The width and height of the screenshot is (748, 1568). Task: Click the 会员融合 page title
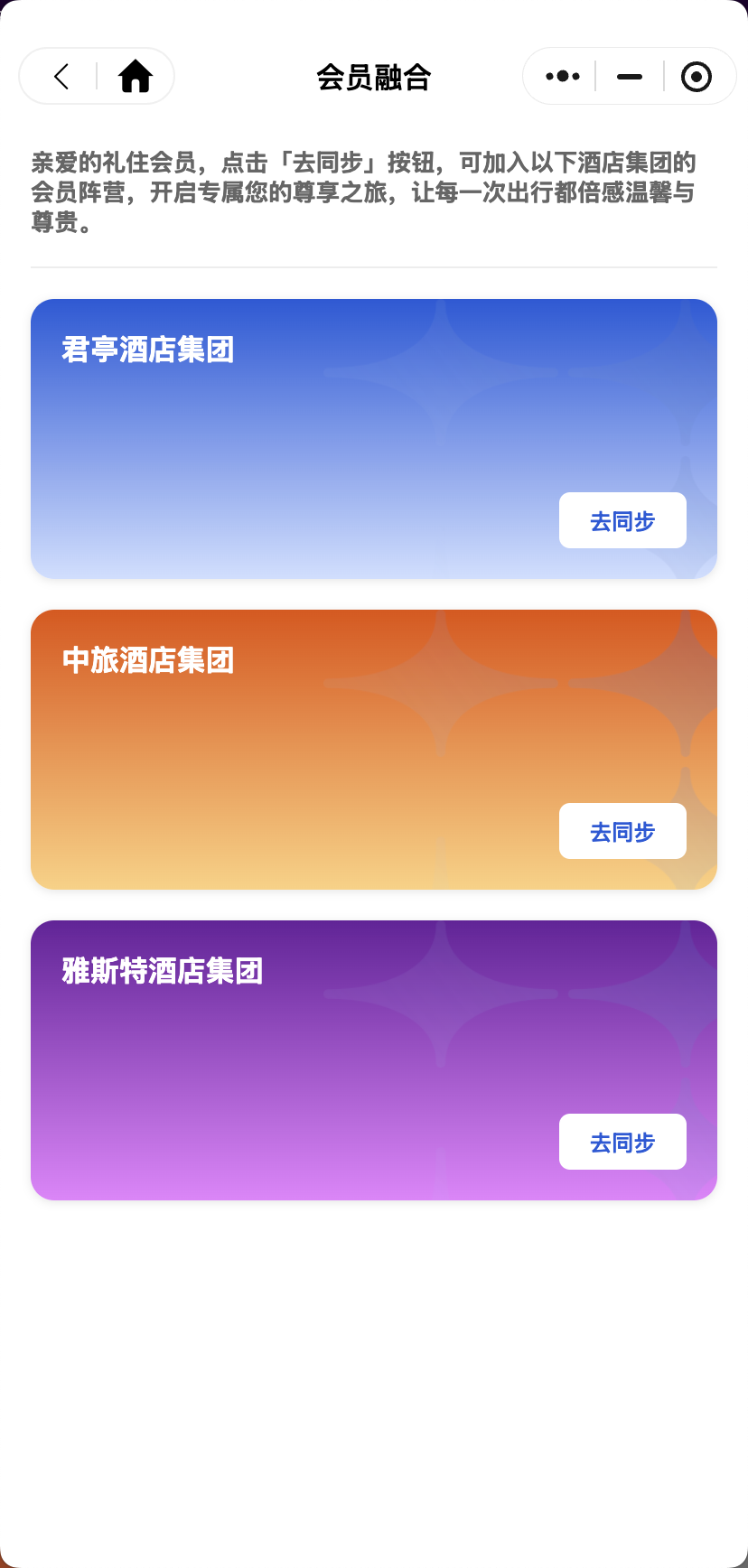coord(374,78)
